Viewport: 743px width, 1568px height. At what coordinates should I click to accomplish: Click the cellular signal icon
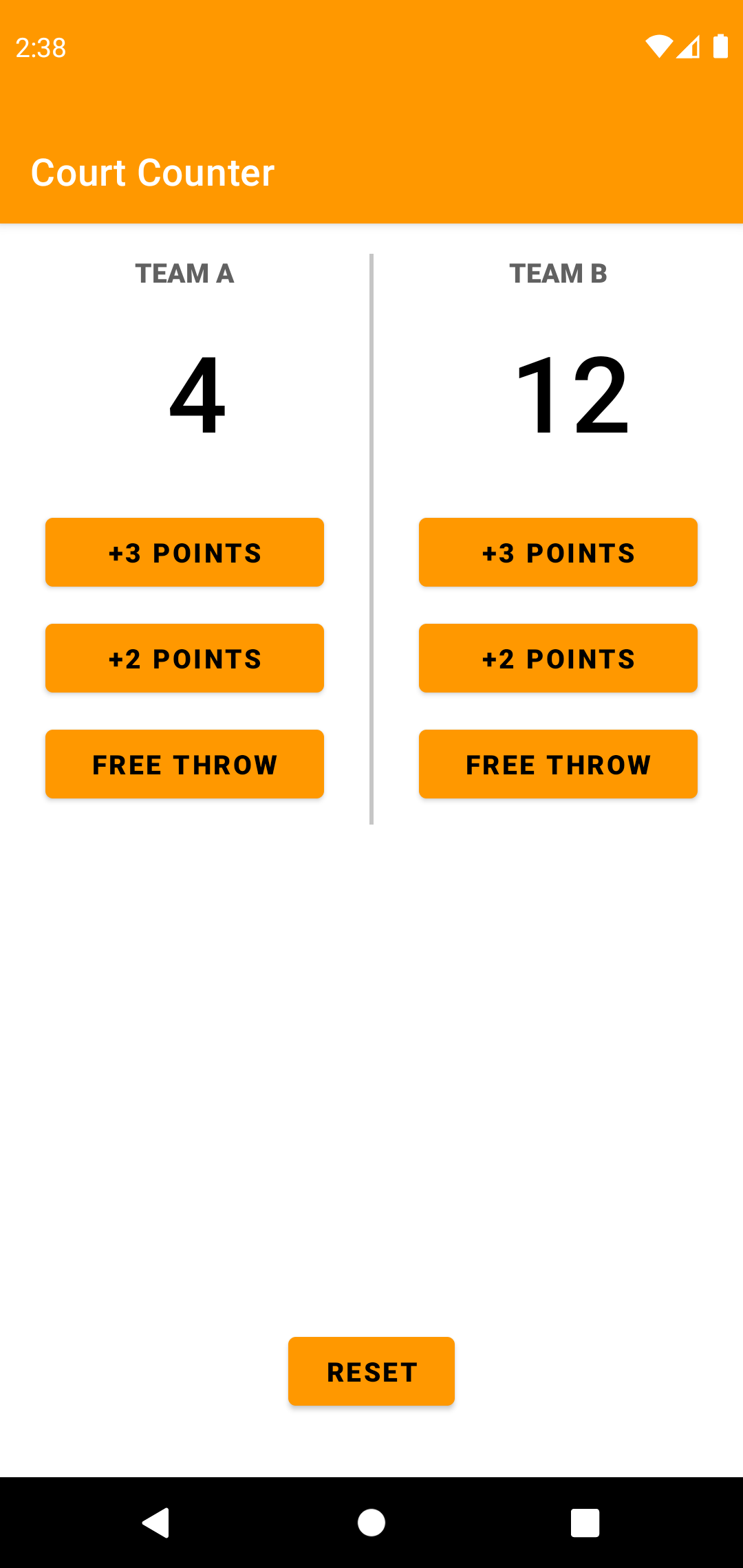tap(690, 47)
